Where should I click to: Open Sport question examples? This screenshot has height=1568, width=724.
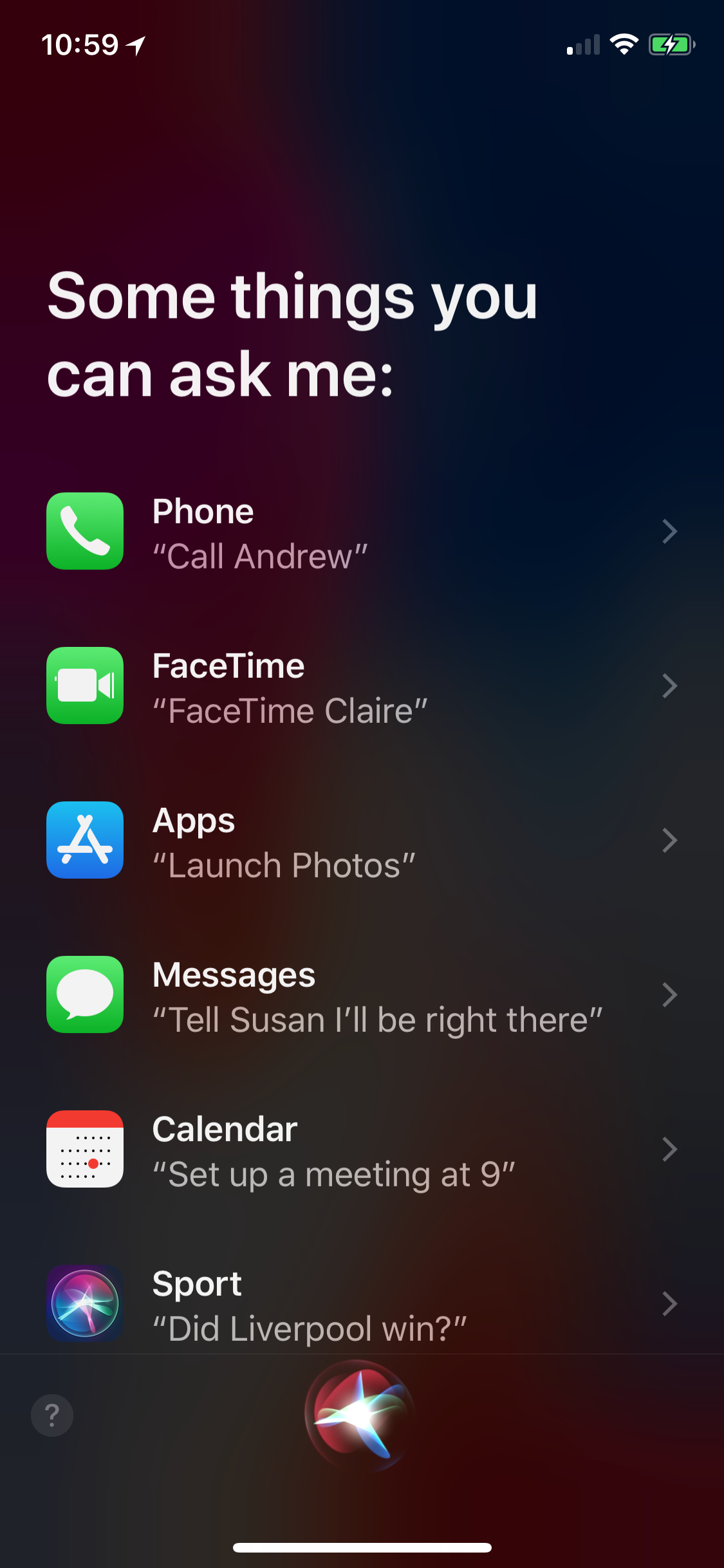coord(362,1304)
